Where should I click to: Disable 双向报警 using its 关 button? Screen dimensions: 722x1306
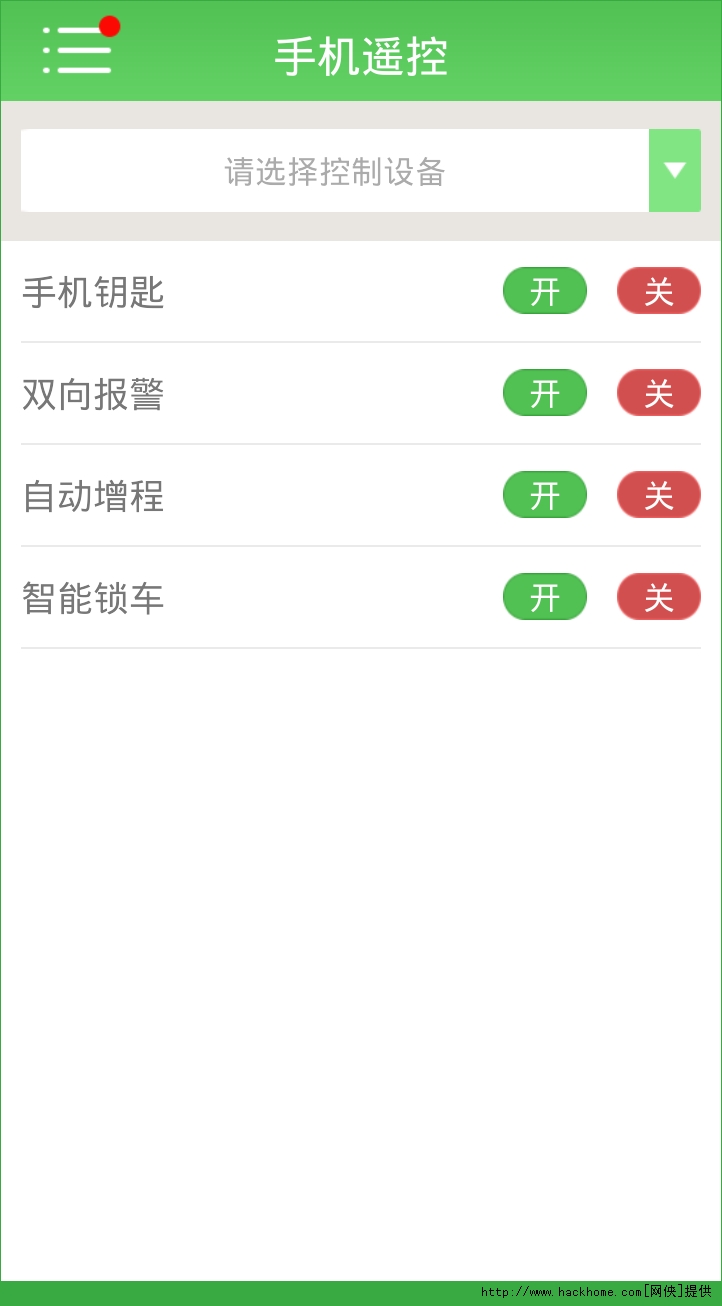[658, 393]
